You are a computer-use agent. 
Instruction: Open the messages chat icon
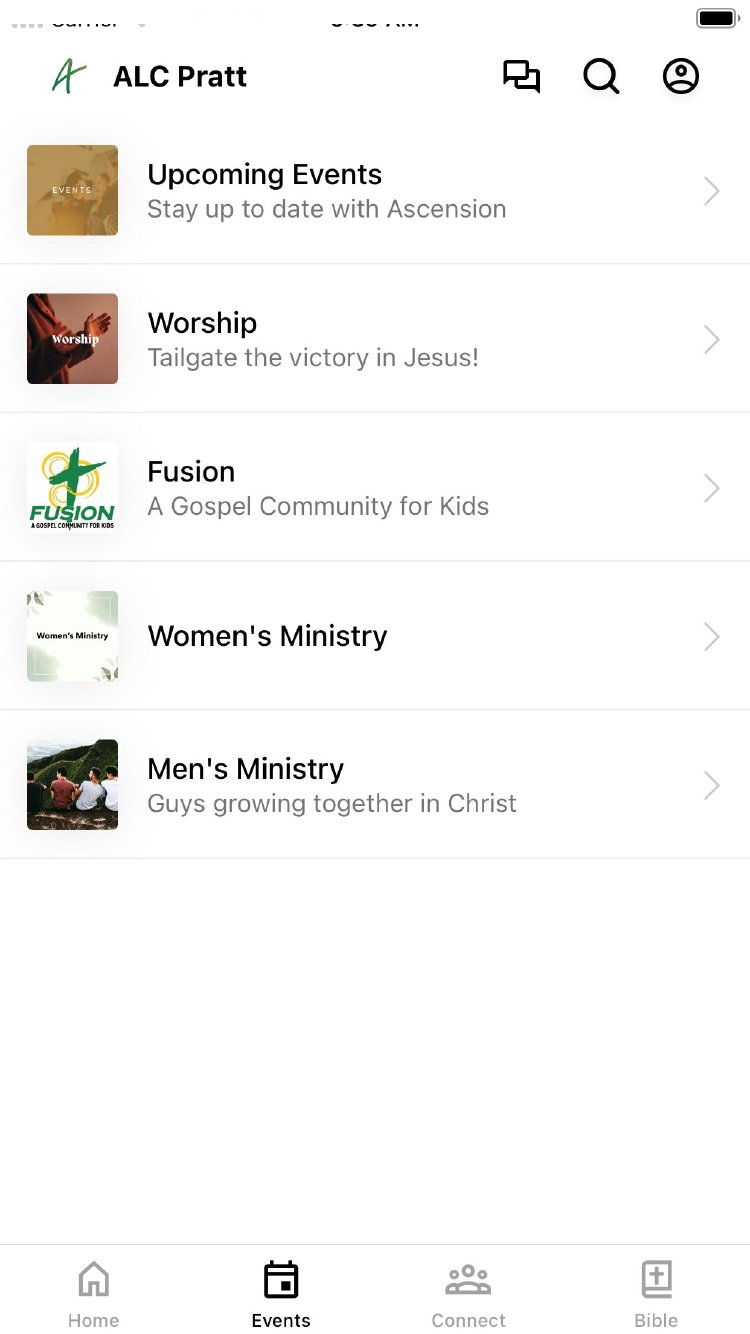pos(521,77)
